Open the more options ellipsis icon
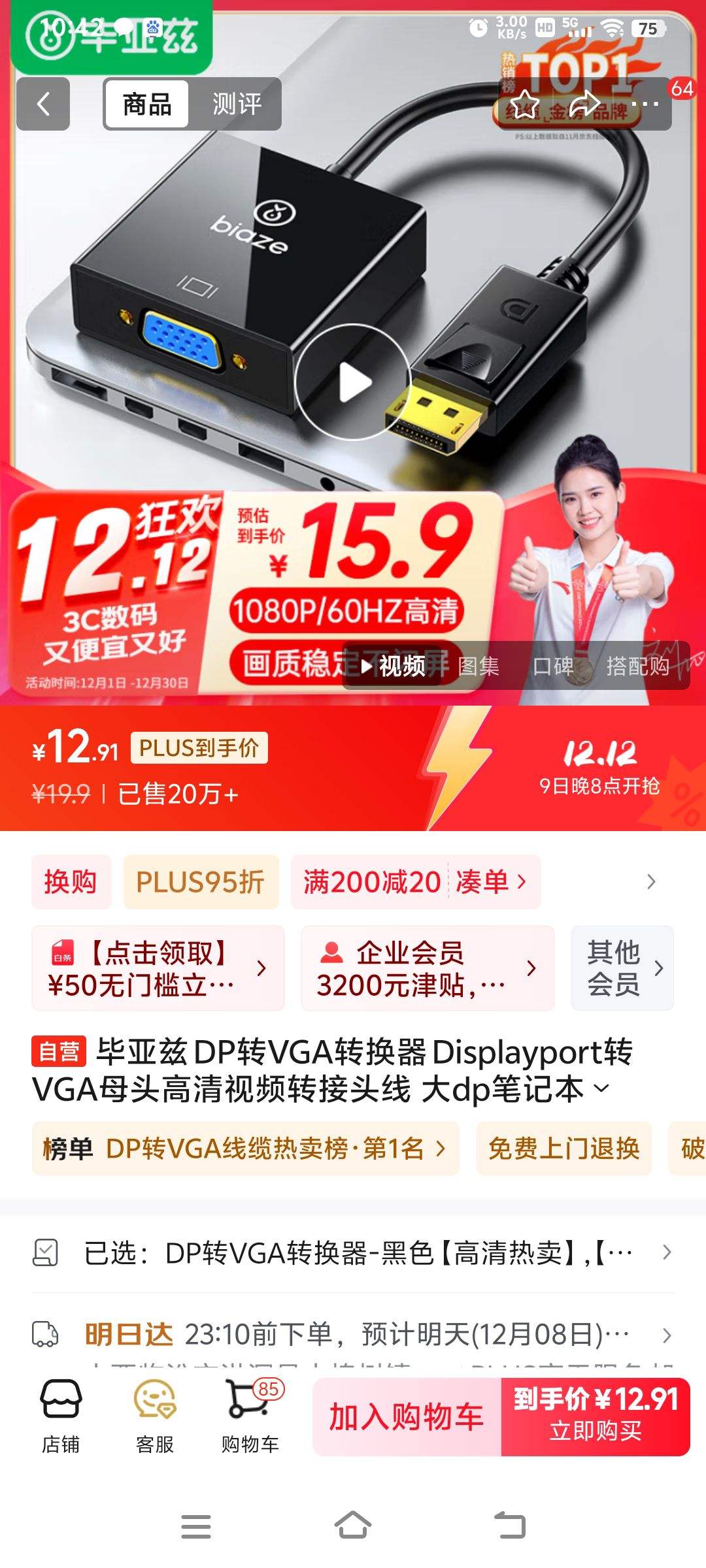The width and height of the screenshot is (706, 1568). [x=647, y=103]
